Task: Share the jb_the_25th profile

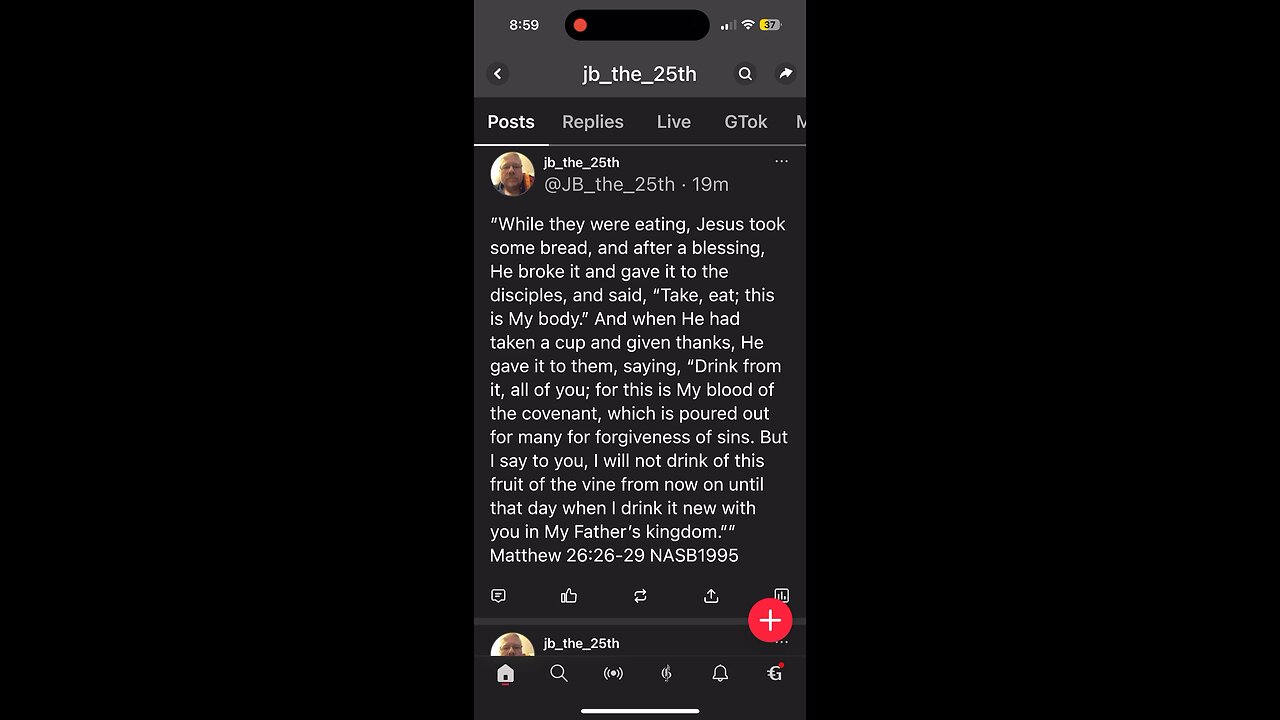Action: click(x=786, y=74)
